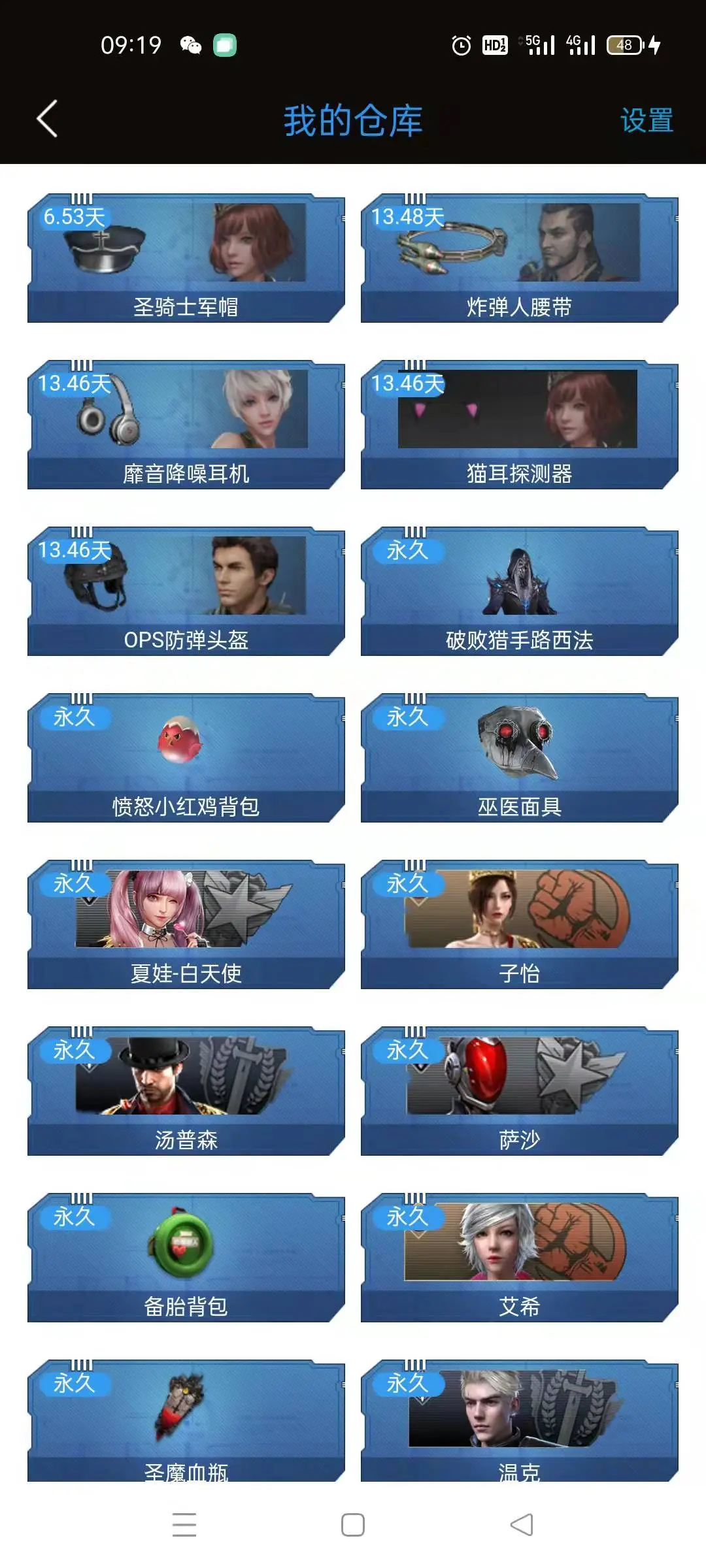
Task: Open 破败猎手路西法 character card
Action: (x=520, y=591)
